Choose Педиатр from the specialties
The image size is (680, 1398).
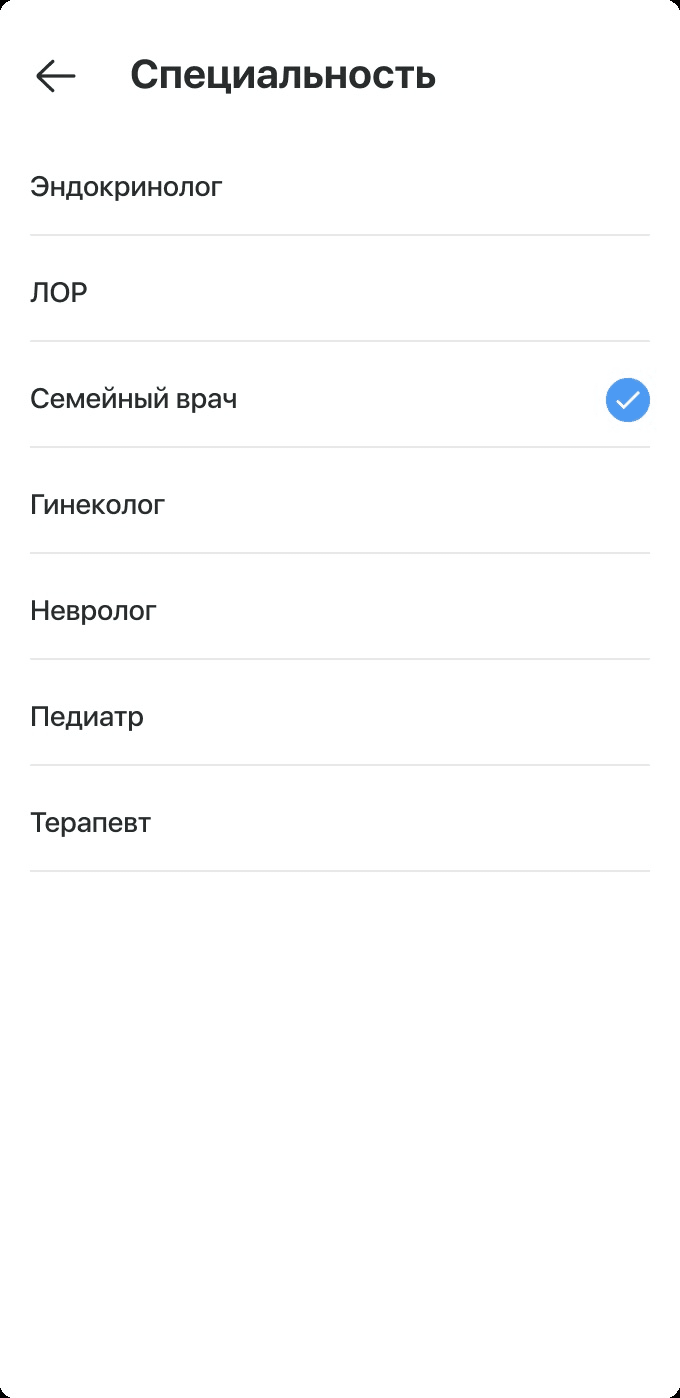click(x=340, y=717)
